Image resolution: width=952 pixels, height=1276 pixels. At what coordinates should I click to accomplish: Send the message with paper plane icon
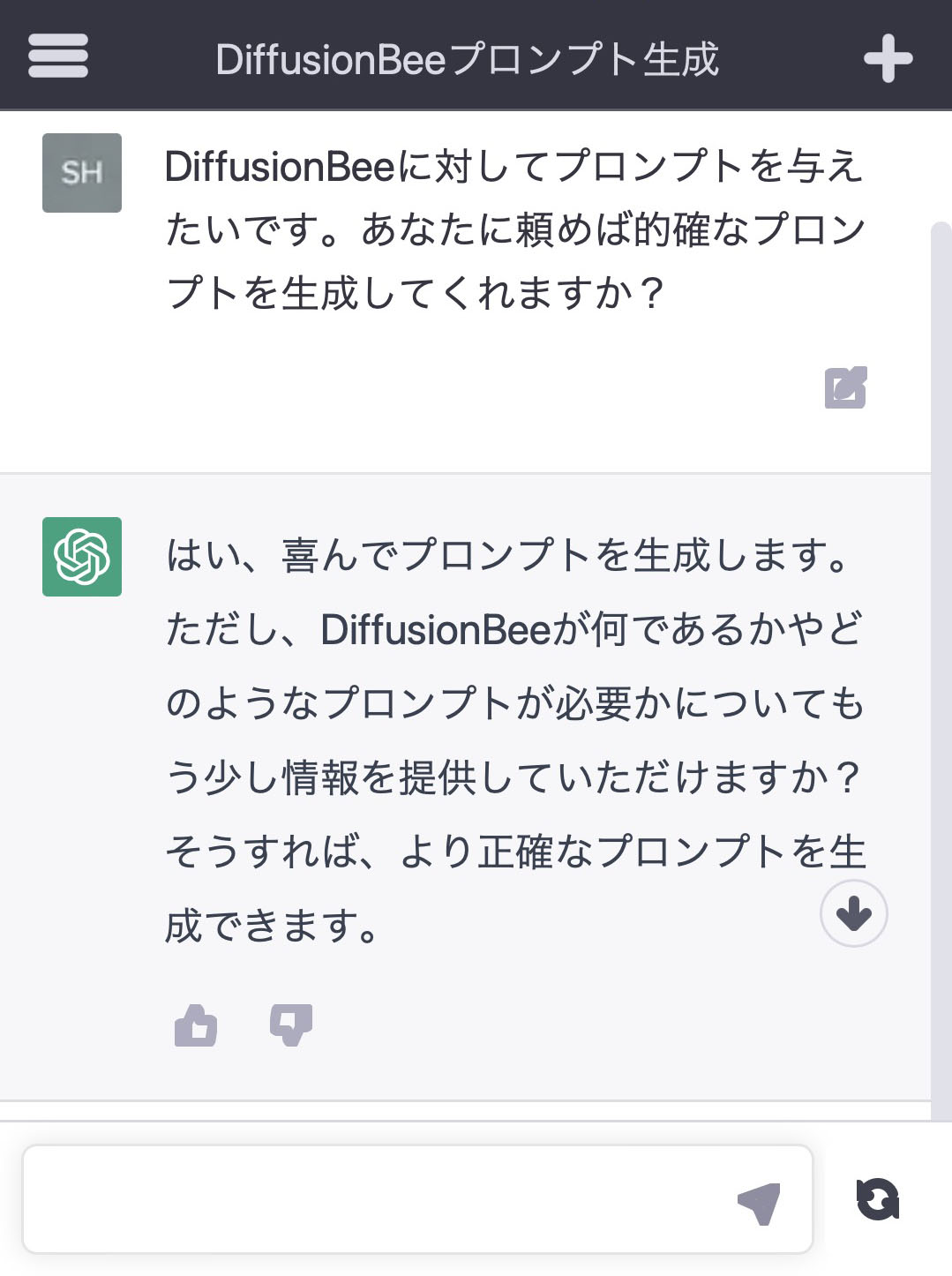(759, 1202)
